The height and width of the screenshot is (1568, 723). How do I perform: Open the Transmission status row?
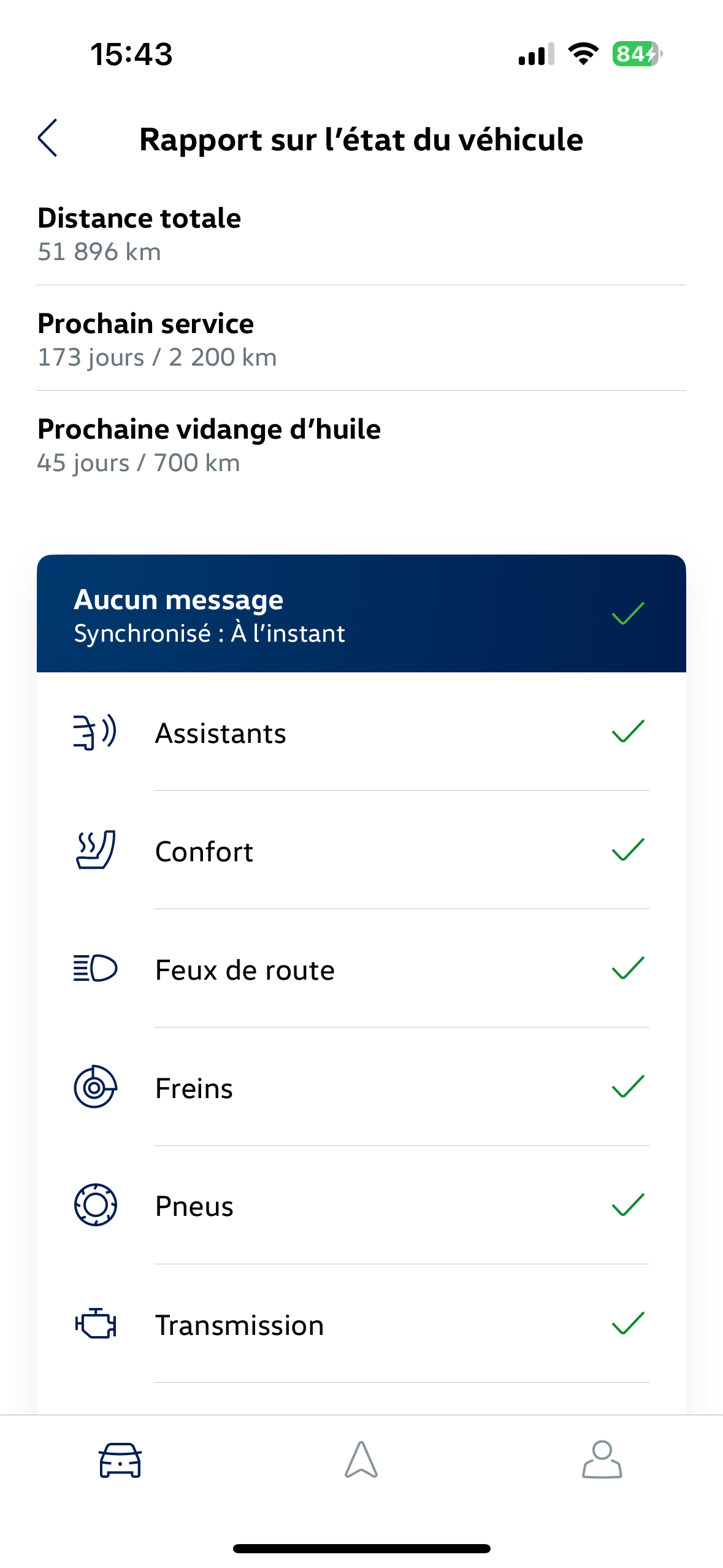(361, 1324)
